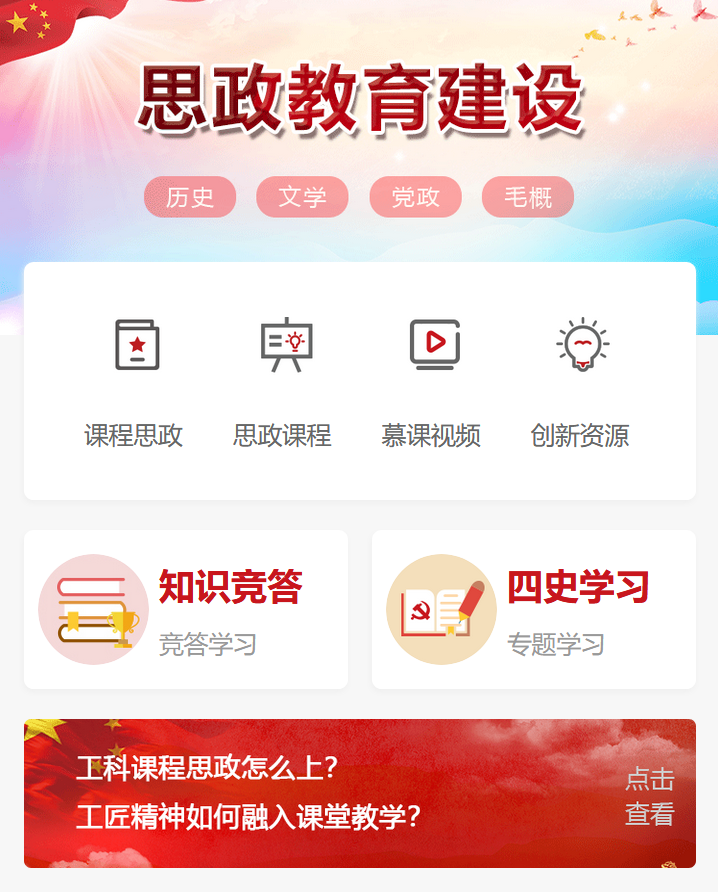Tap the 文学 category chip
718x892 pixels.
pyautogui.click(x=302, y=197)
